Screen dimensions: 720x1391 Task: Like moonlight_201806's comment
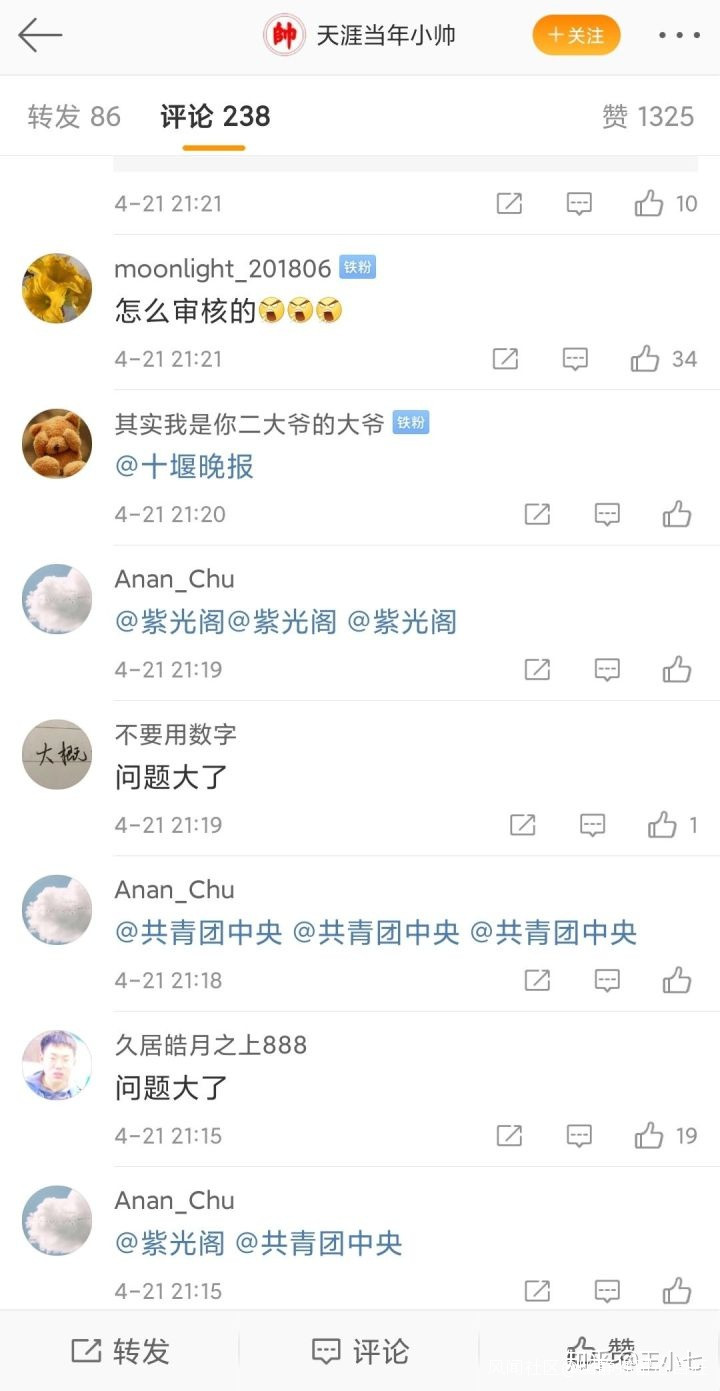tap(646, 359)
